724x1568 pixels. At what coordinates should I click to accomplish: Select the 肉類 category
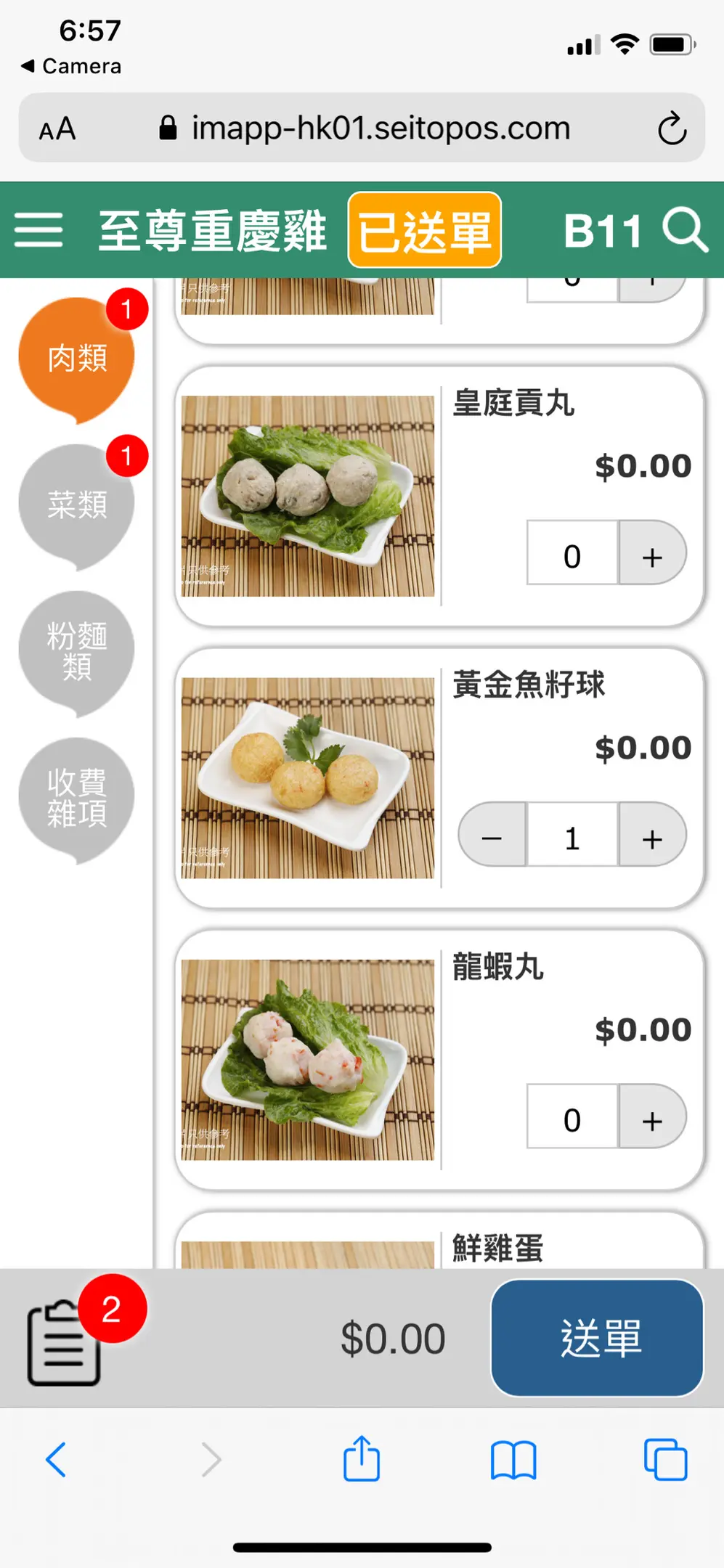coord(77,357)
